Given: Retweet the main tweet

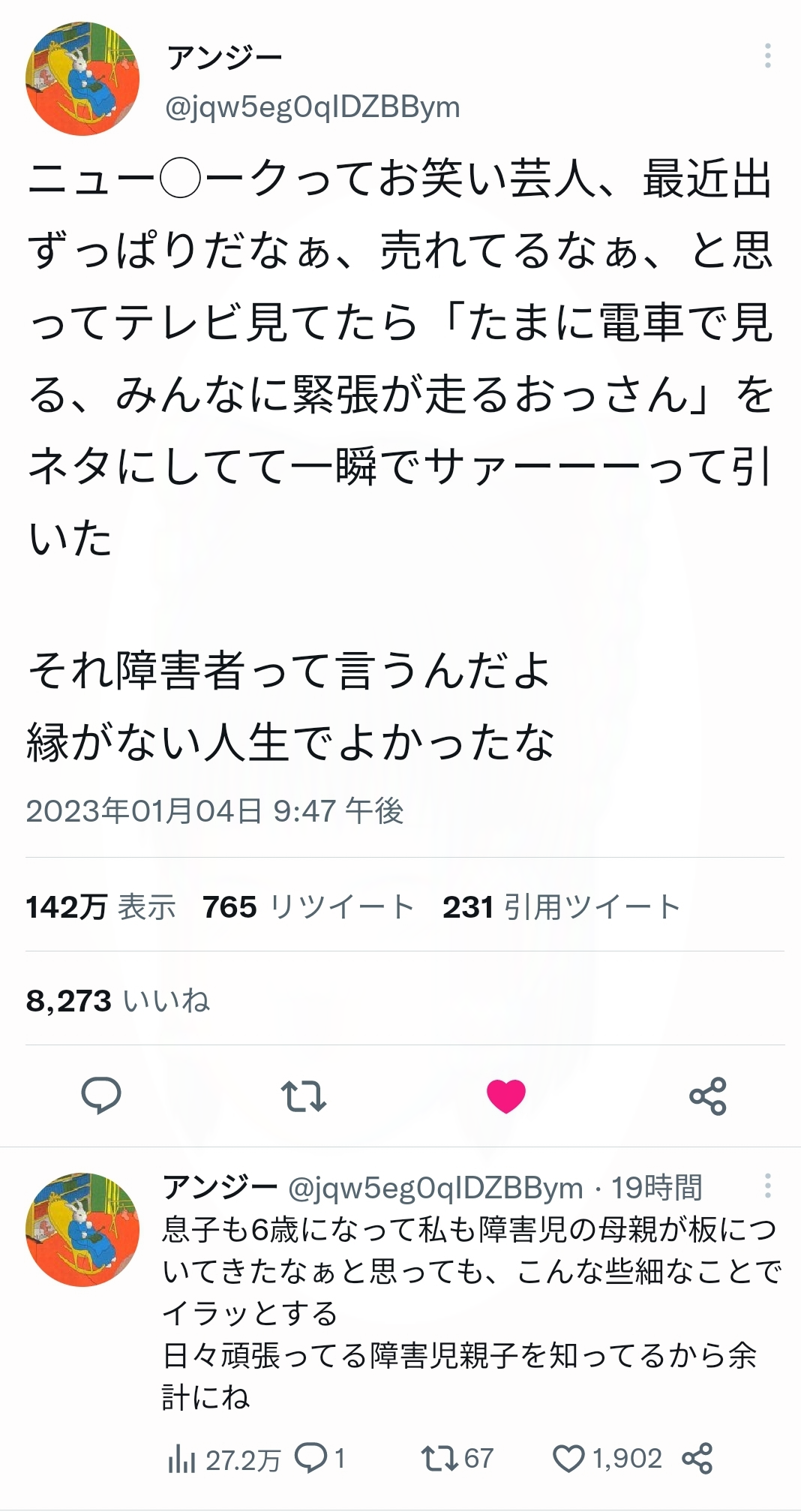Looking at the screenshot, I should click(304, 1096).
